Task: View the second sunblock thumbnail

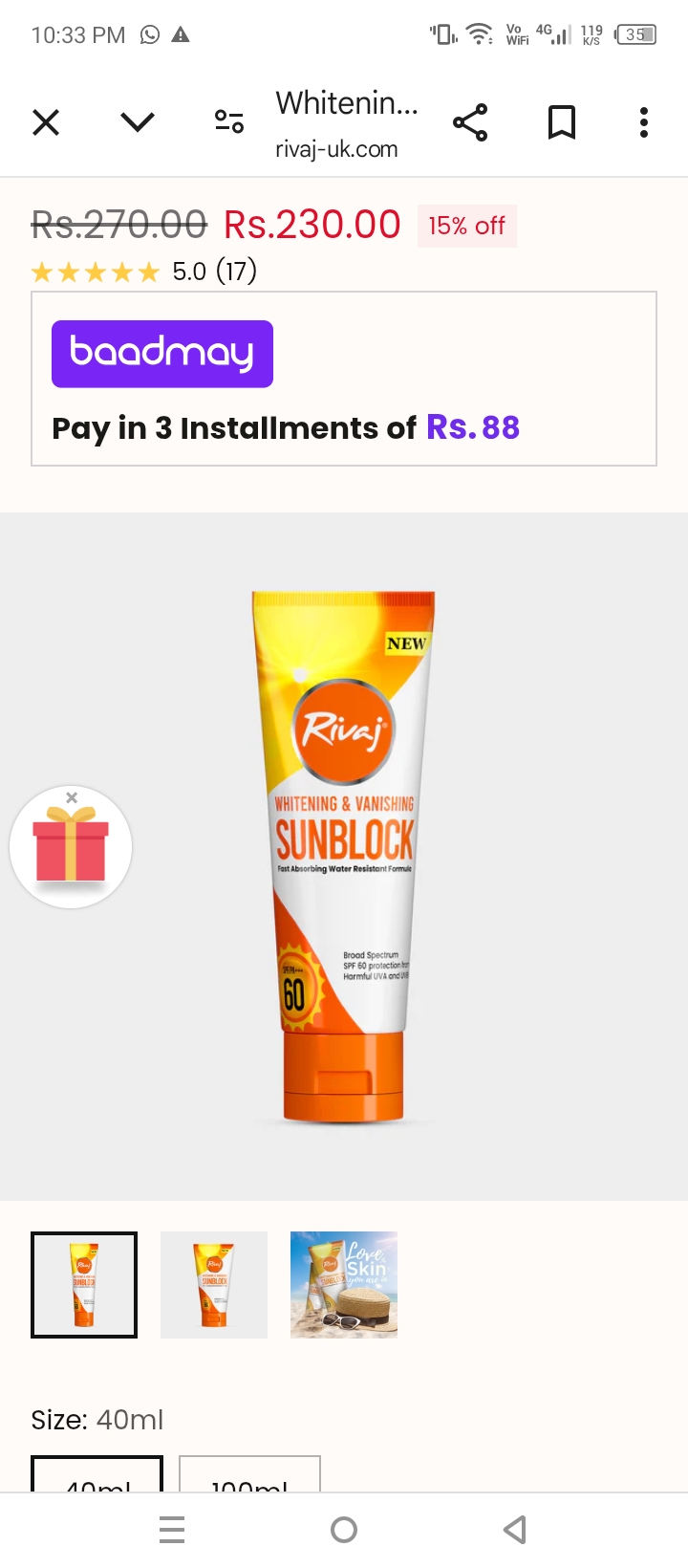Action: pos(214,1284)
